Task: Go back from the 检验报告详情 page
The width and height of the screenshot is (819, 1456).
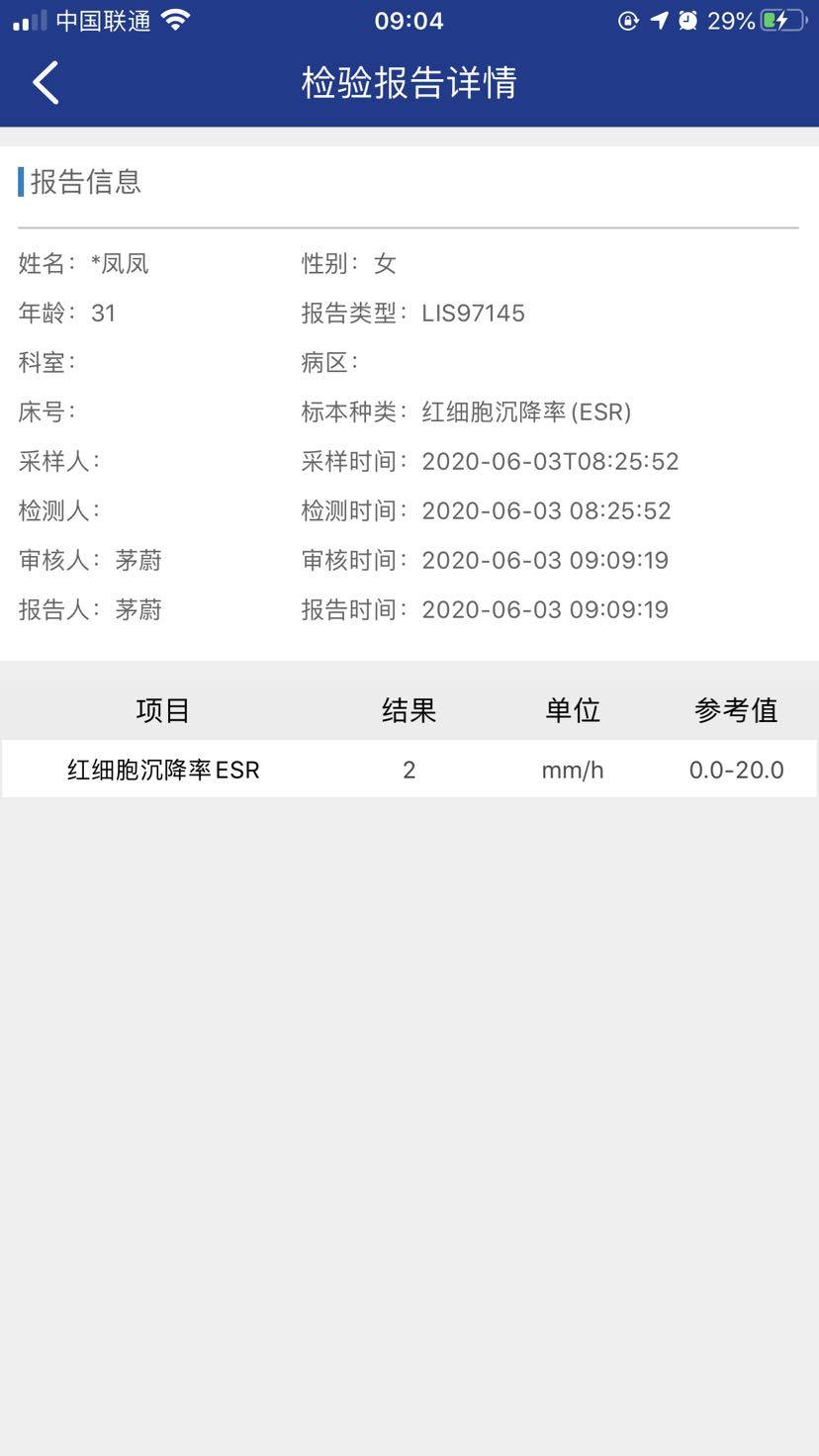Action: (x=45, y=82)
